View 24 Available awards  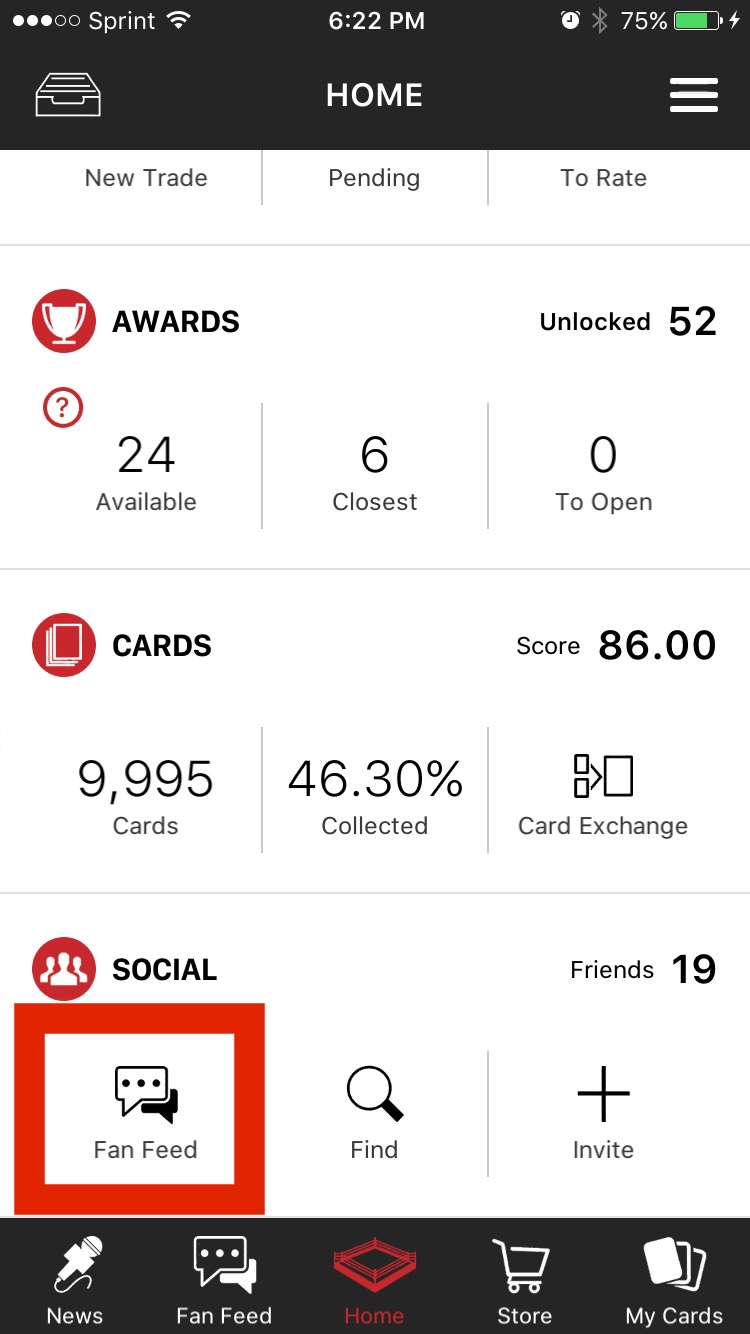pos(146,472)
